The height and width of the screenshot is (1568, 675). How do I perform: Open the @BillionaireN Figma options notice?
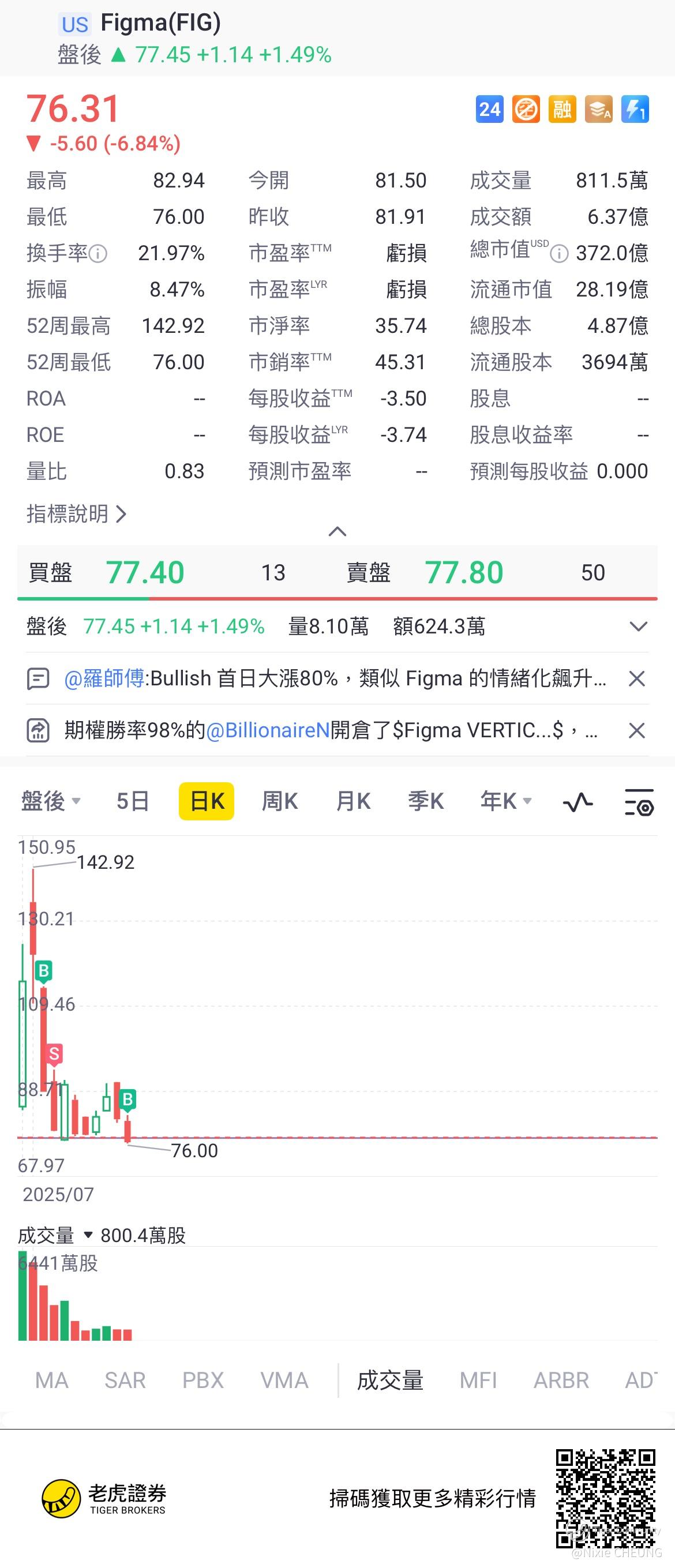331,730
